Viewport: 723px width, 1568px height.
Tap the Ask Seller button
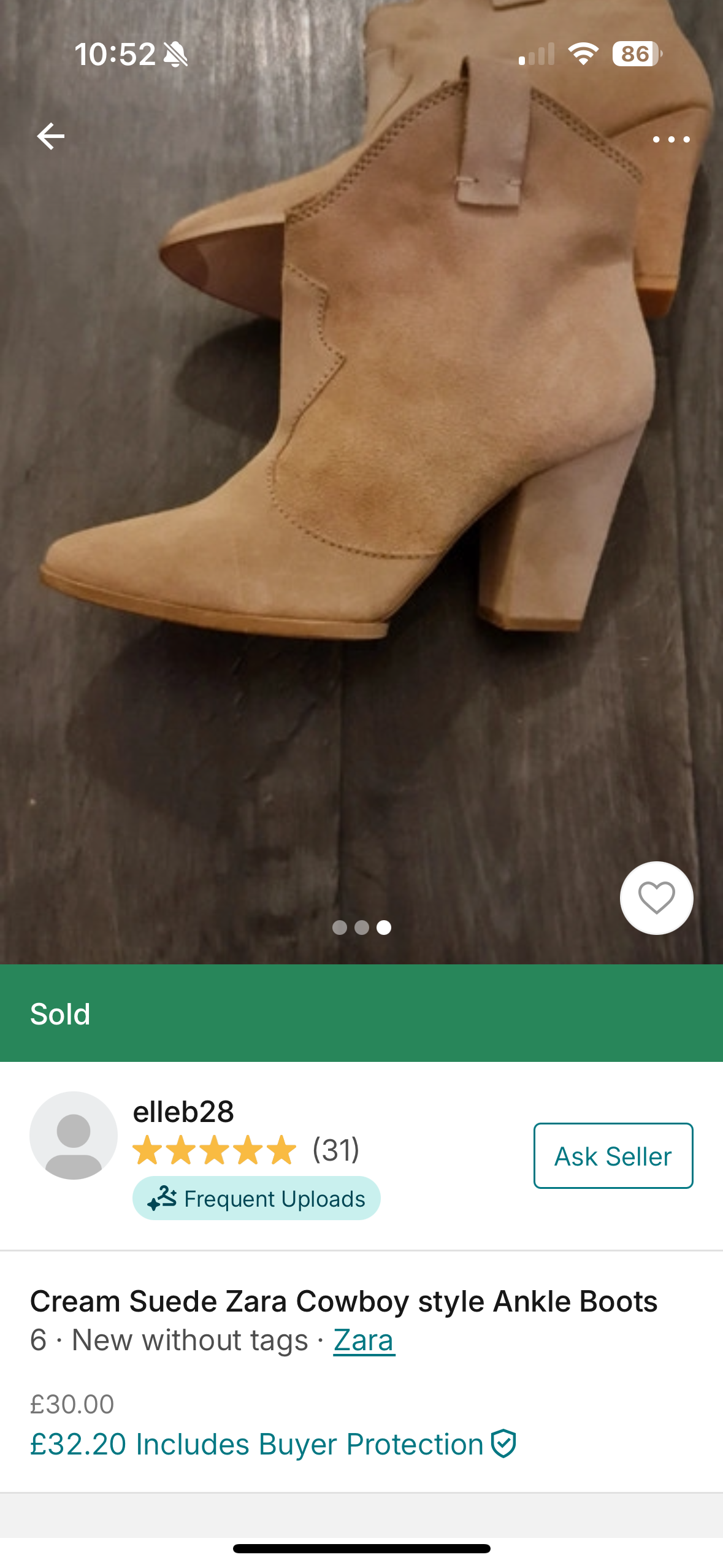[613, 1156]
